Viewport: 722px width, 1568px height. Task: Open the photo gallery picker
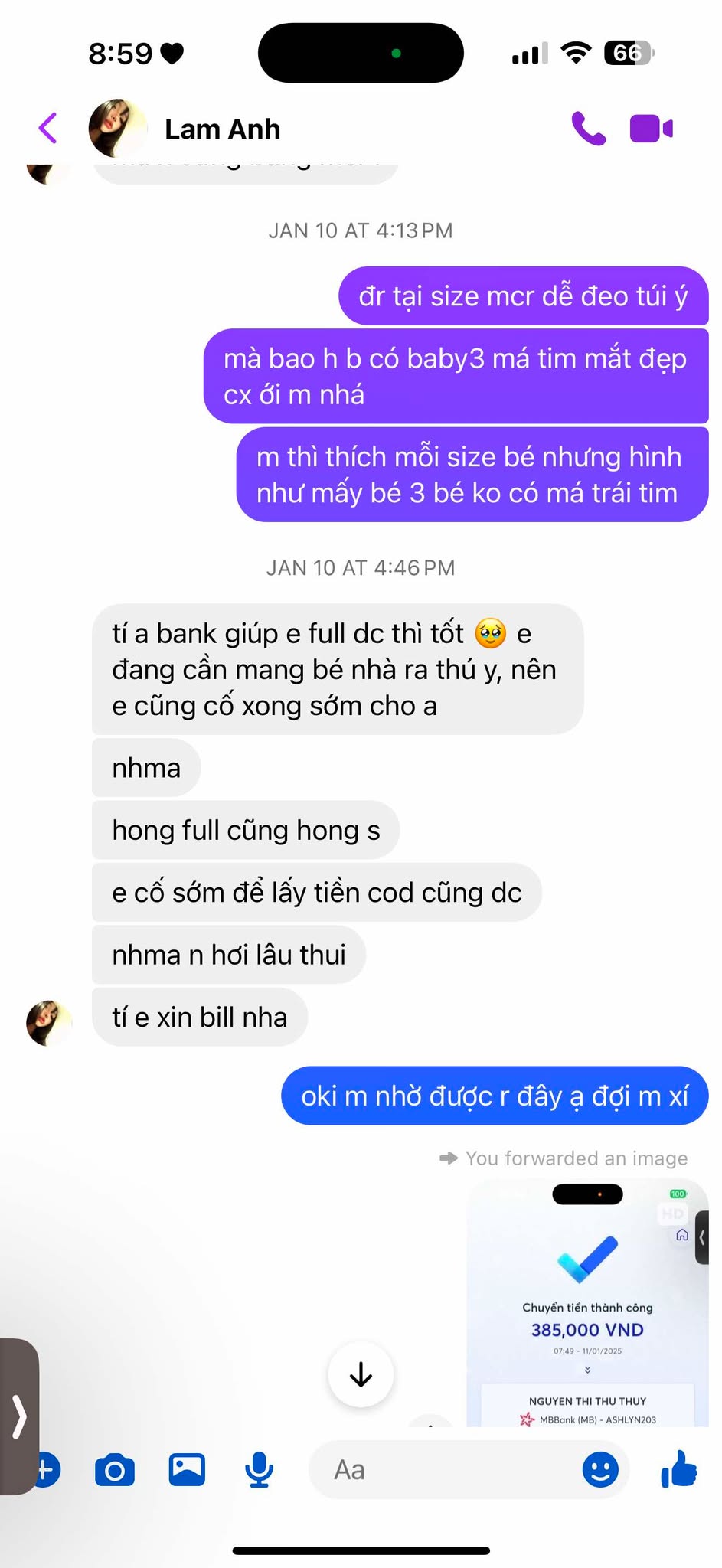[187, 1470]
